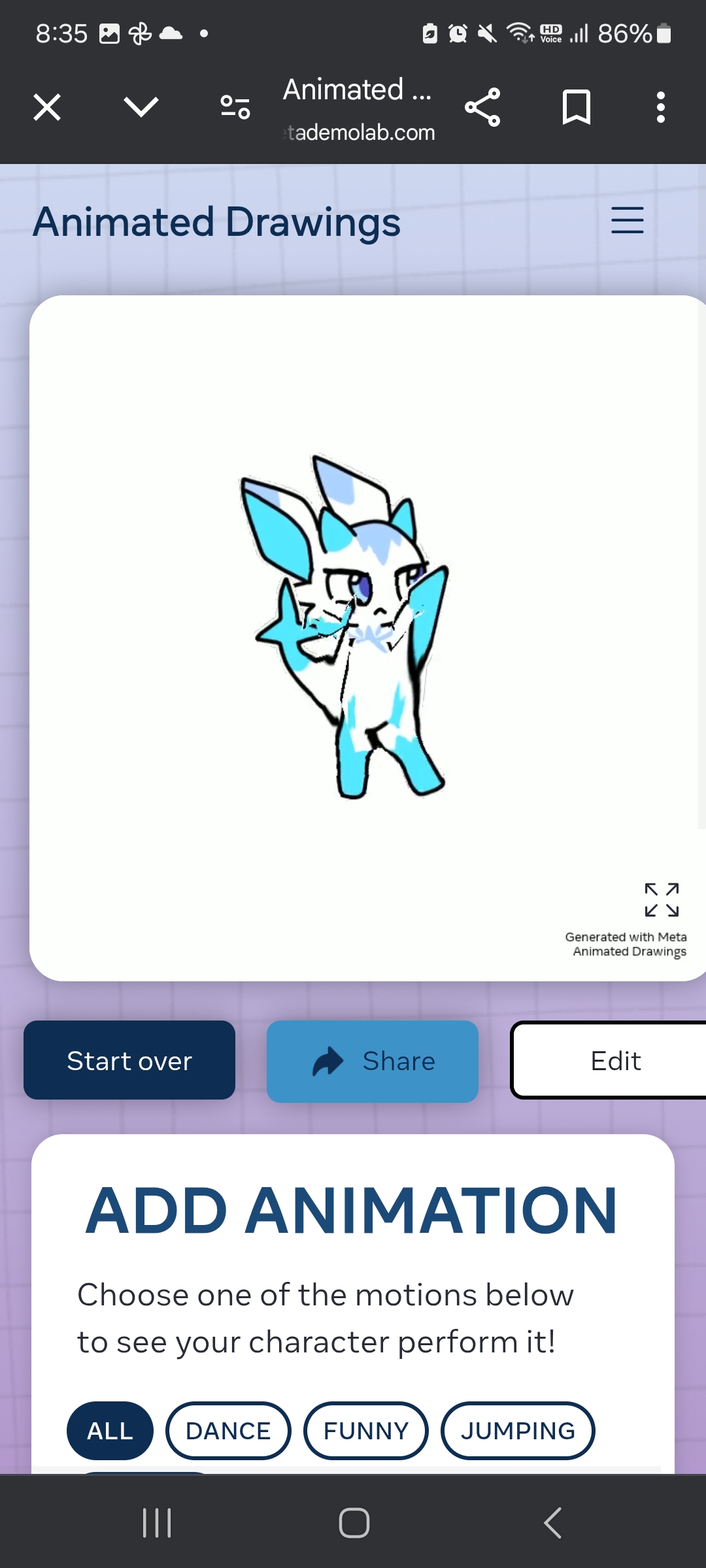Share page via browser share icon
The width and height of the screenshot is (706, 1568).
click(x=482, y=107)
